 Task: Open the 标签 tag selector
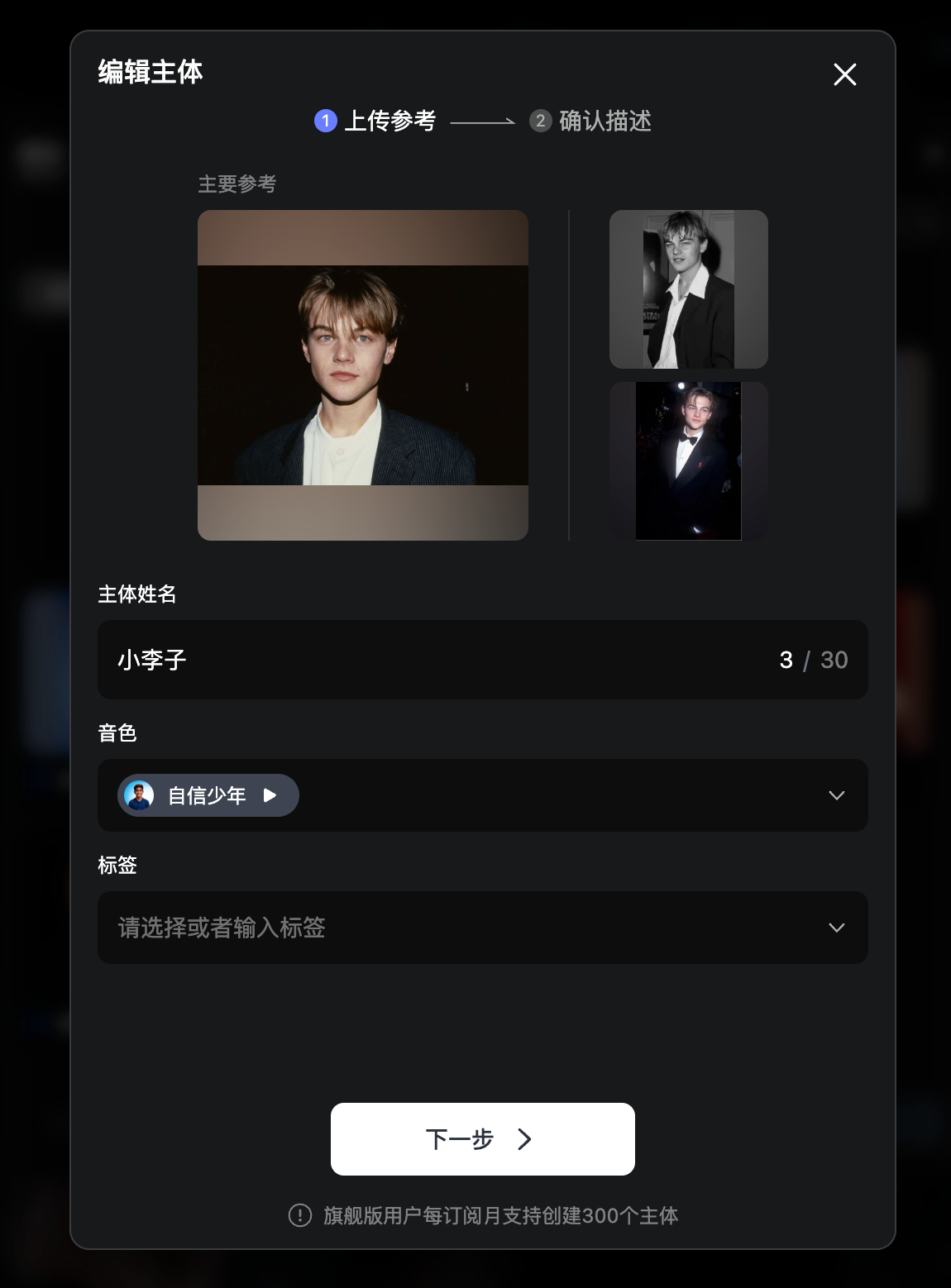point(482,928)
